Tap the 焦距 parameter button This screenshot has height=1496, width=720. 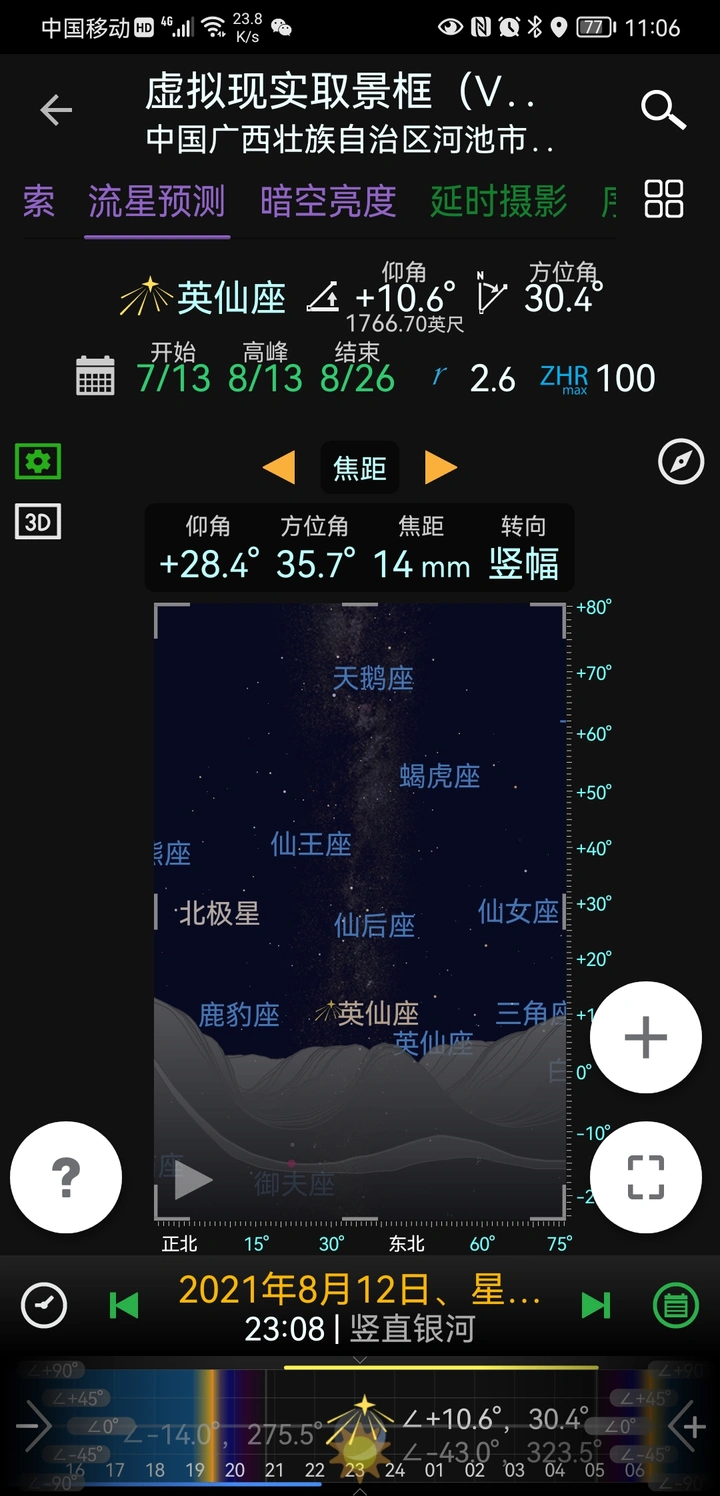pos(359,467)
